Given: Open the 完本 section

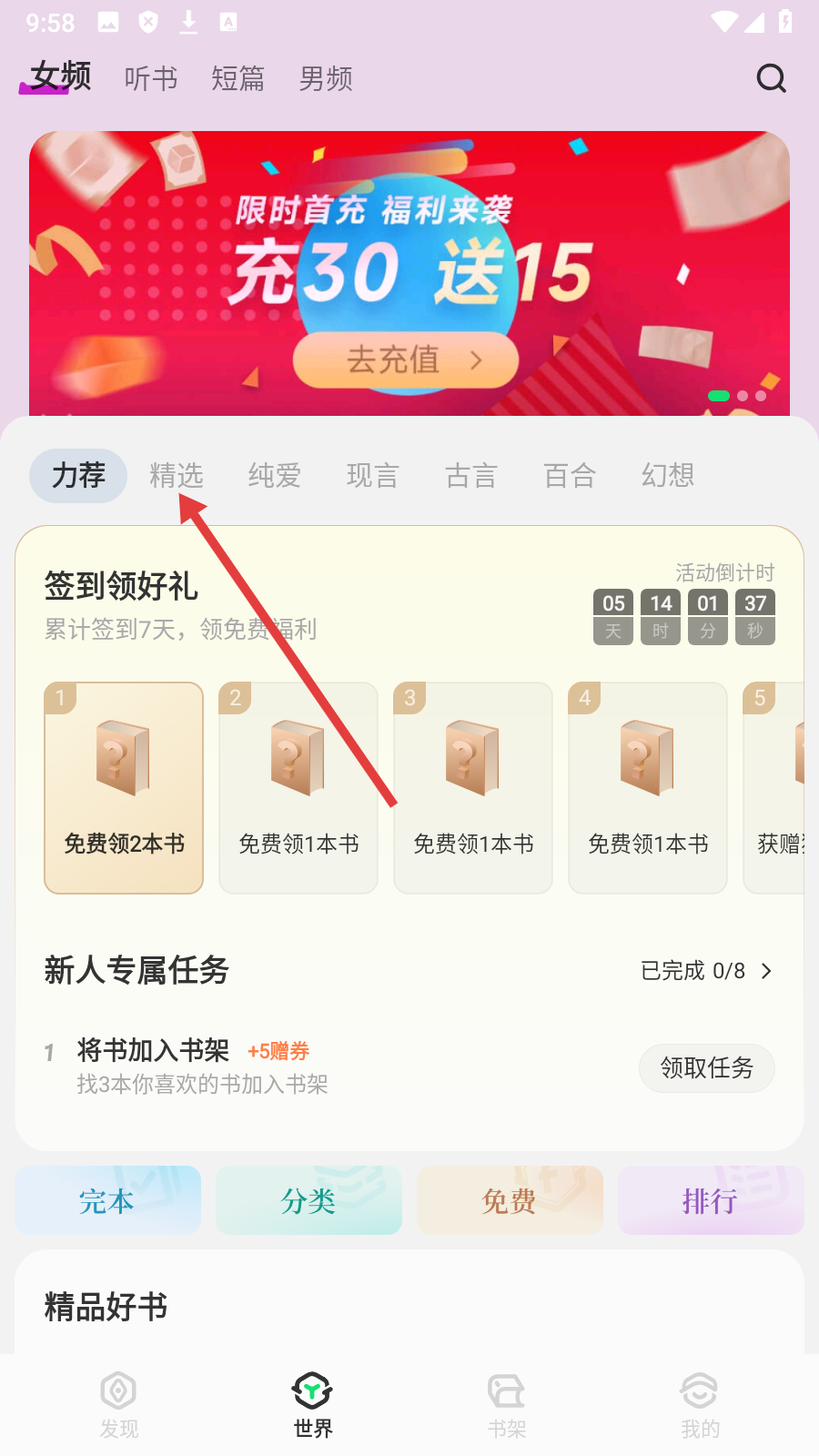Looking at the screenshot, I should point(107,1201).
